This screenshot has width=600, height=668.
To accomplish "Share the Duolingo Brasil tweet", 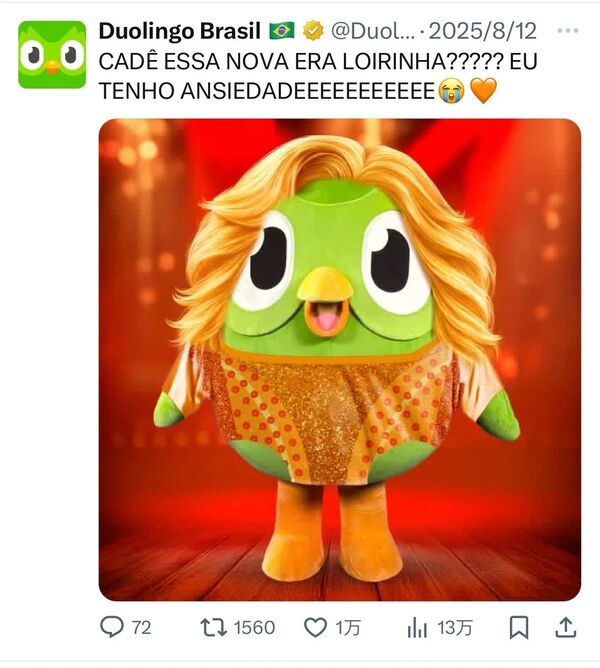I will tap(565, 627).
